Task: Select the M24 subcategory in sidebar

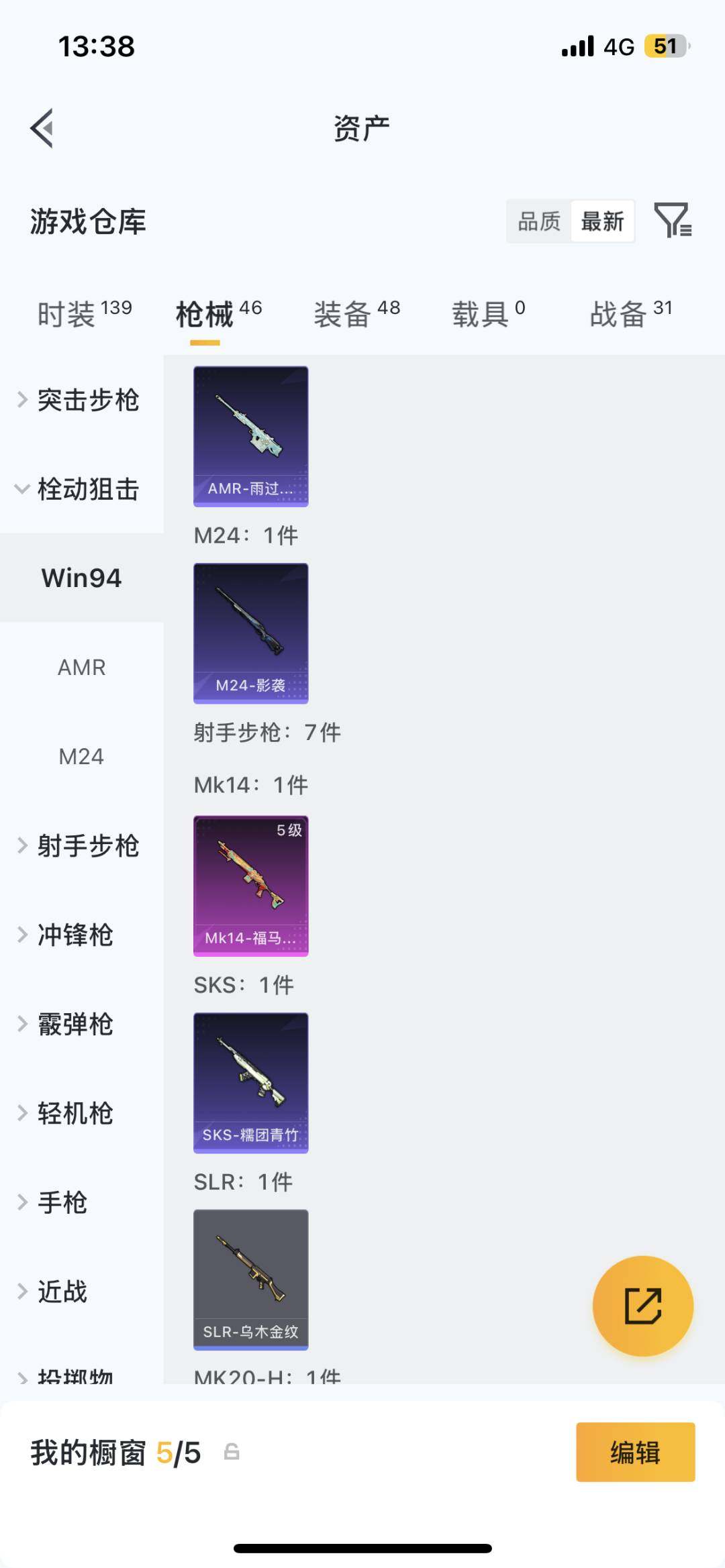Action: pos(81,757)
